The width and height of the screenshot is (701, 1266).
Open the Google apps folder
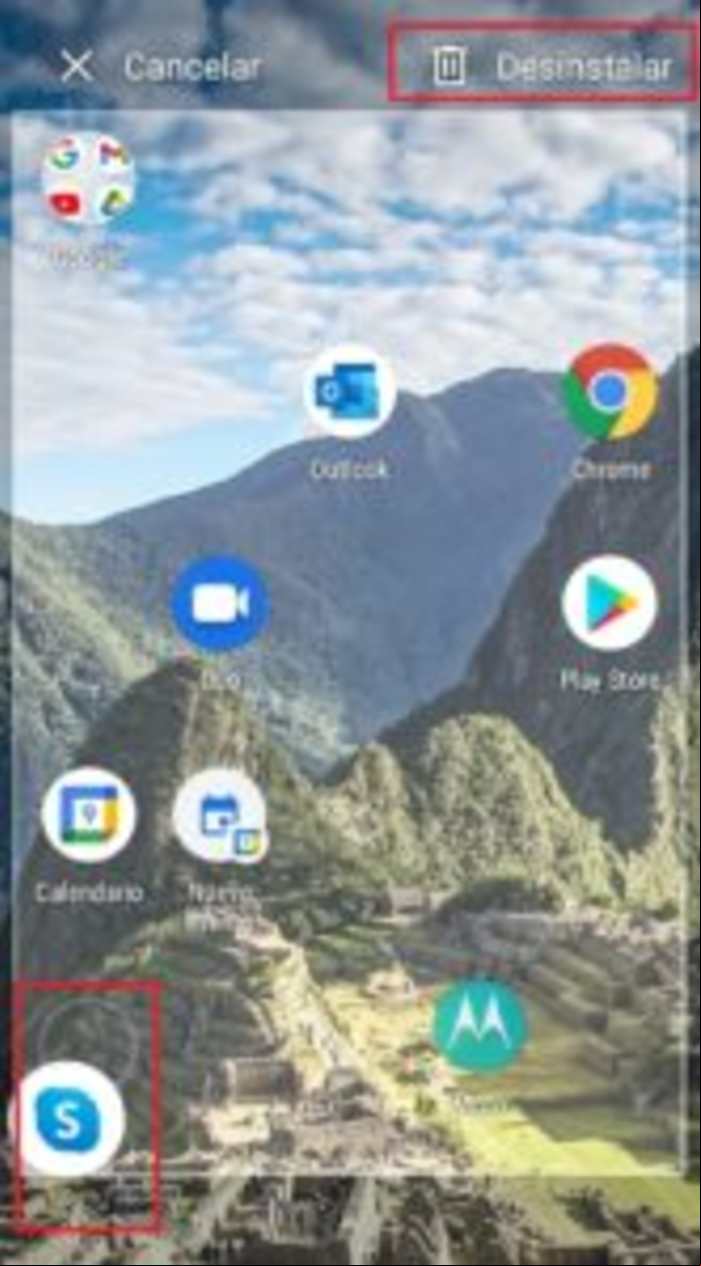[x=88, y=179]
